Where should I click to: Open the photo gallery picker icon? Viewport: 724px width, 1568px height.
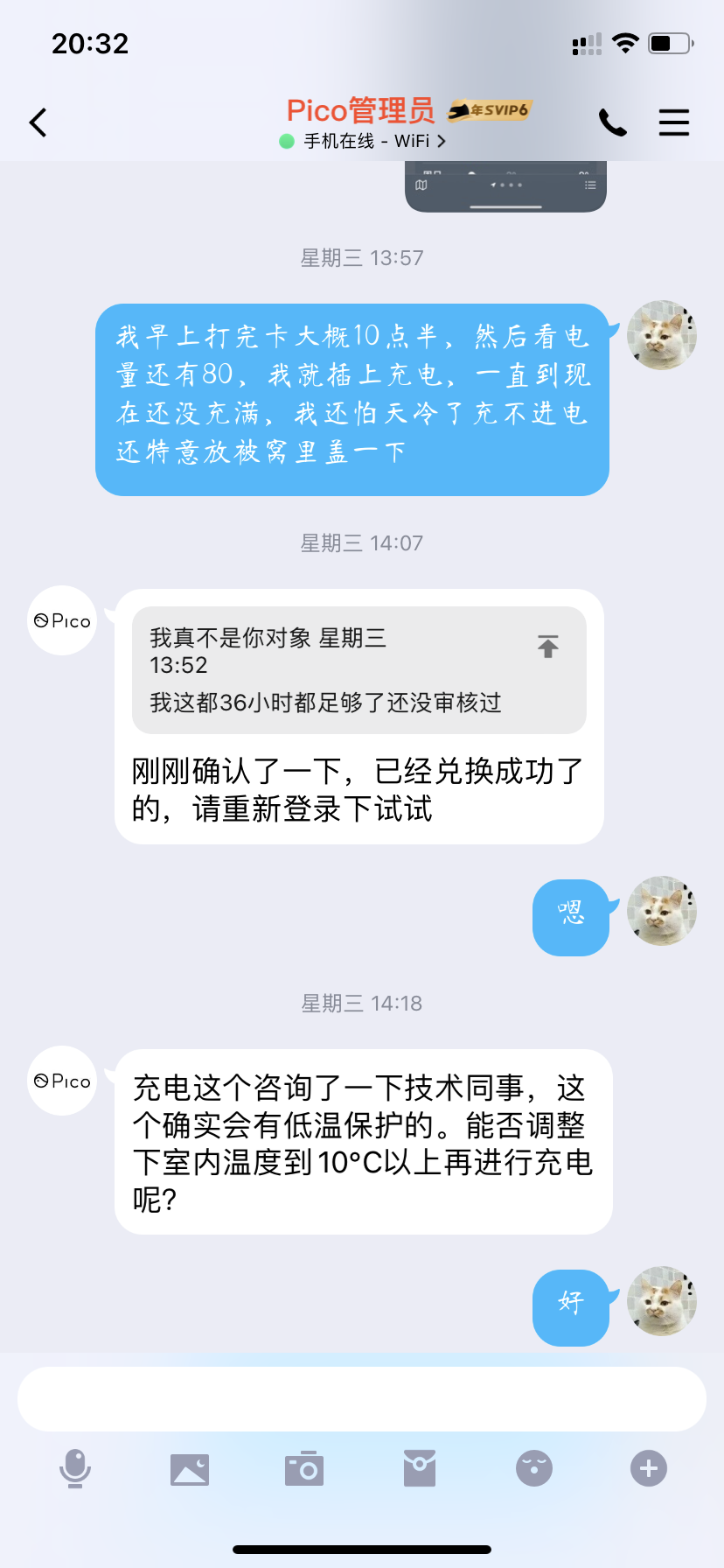[191, 1468]
